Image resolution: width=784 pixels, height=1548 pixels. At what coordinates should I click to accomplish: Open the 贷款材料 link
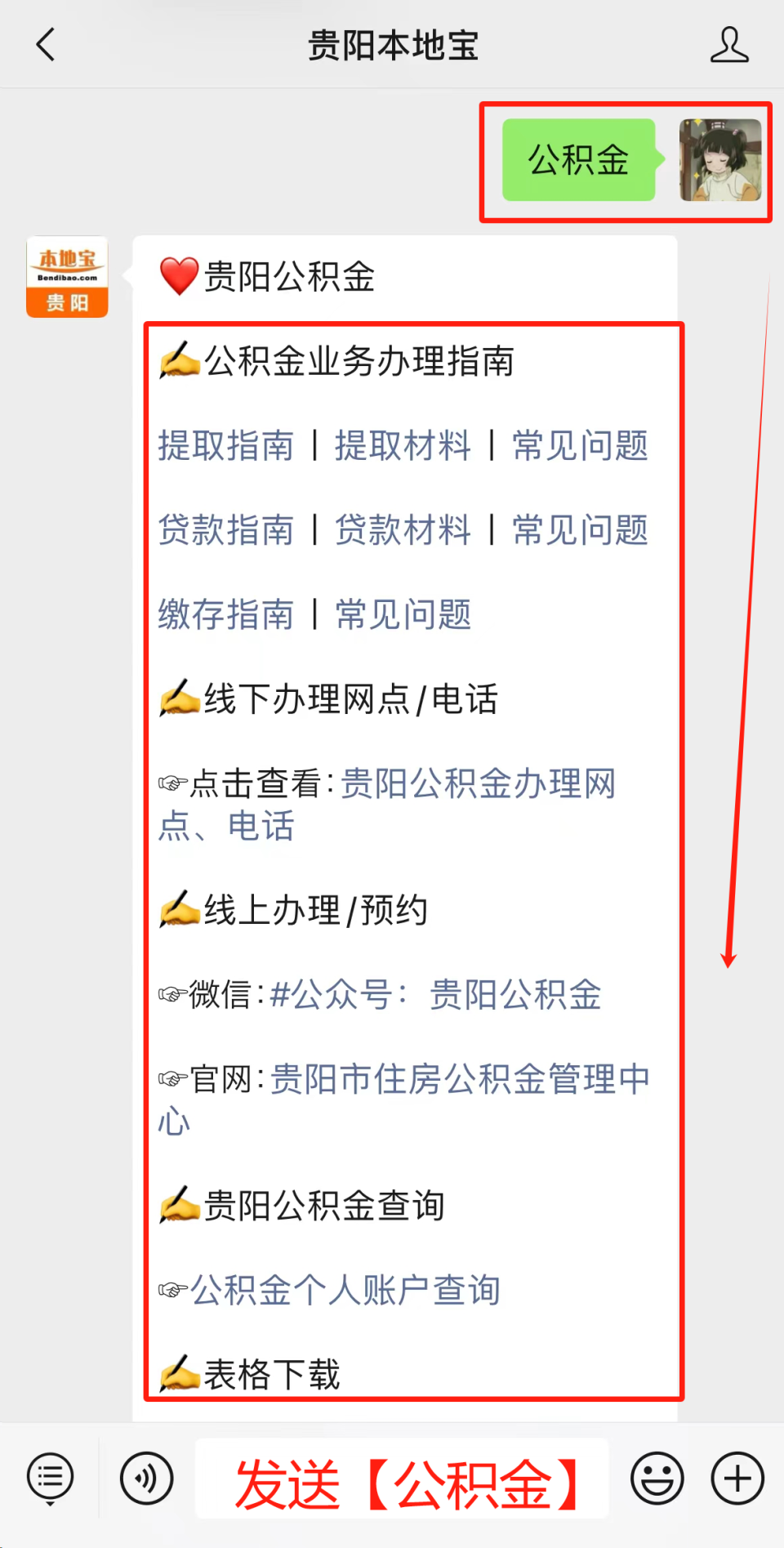coord(403,531)
